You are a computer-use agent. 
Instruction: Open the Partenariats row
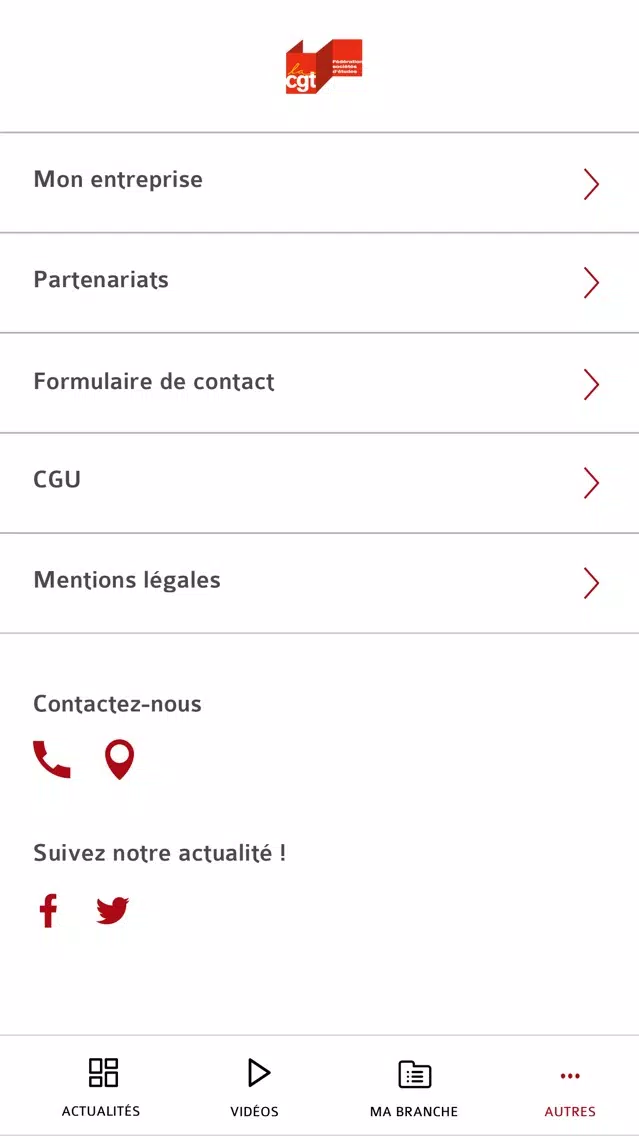pos(320,283)
